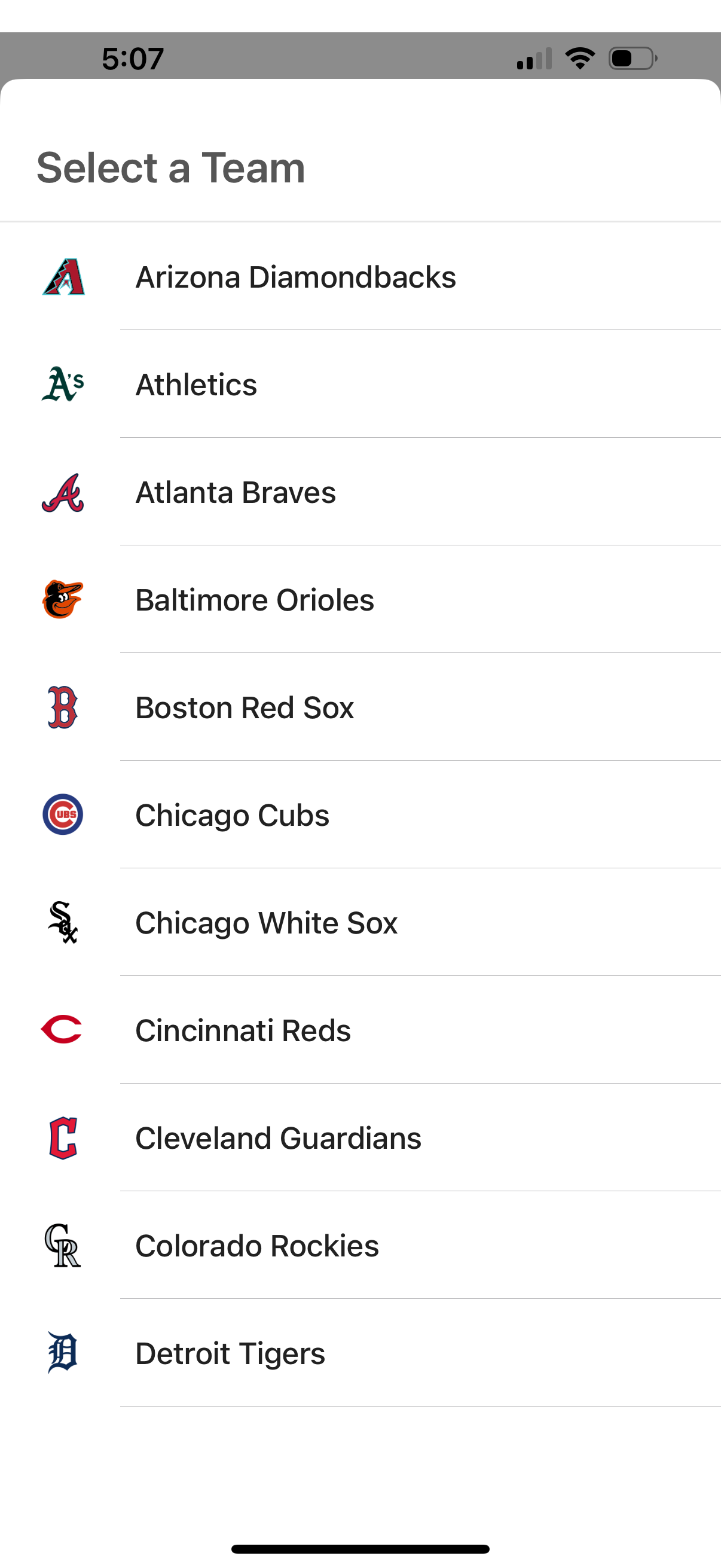Click the Athletics A's logo

[x=63, y=385]
